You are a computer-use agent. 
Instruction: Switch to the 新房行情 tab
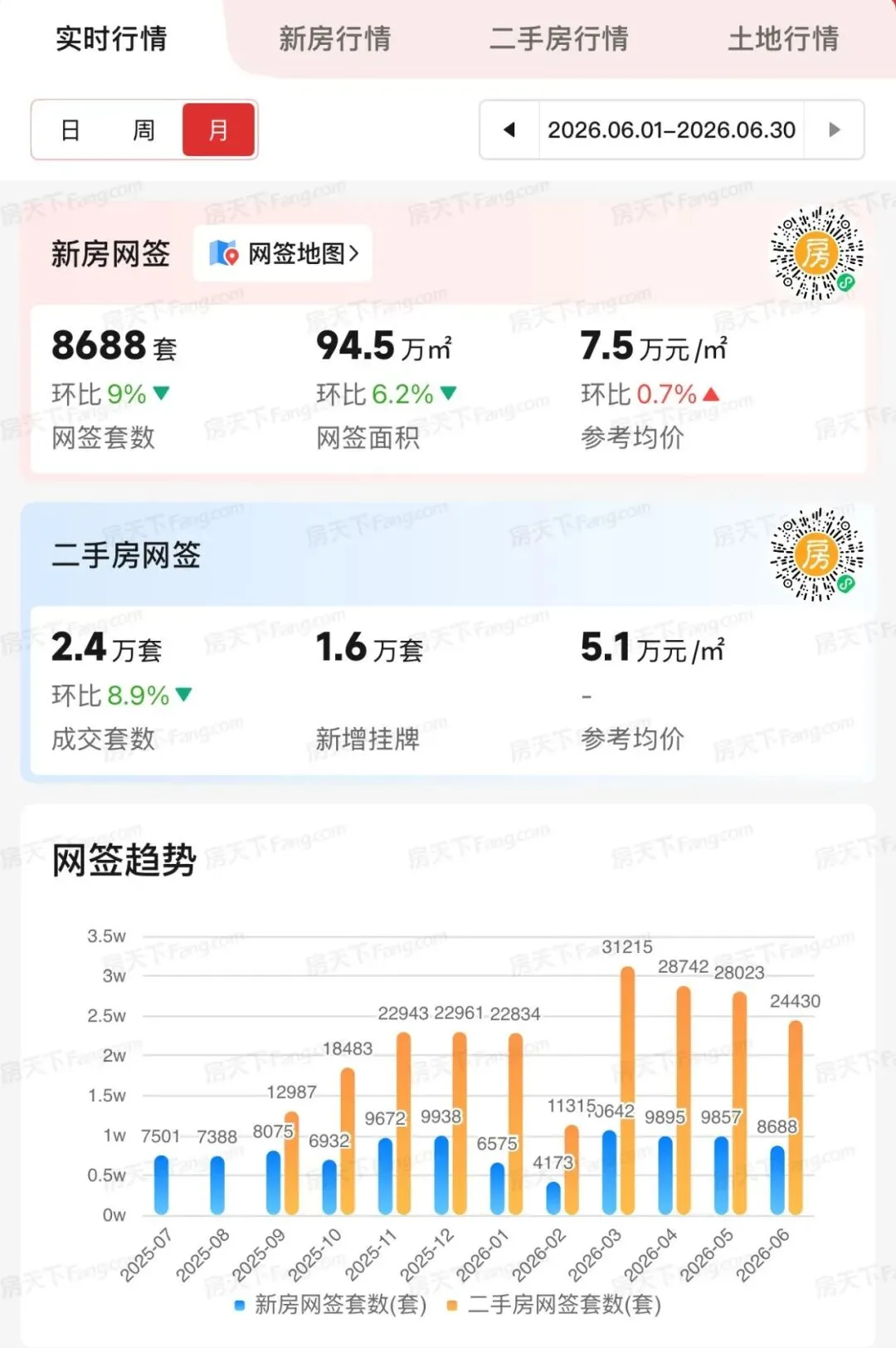pos(334,39)
